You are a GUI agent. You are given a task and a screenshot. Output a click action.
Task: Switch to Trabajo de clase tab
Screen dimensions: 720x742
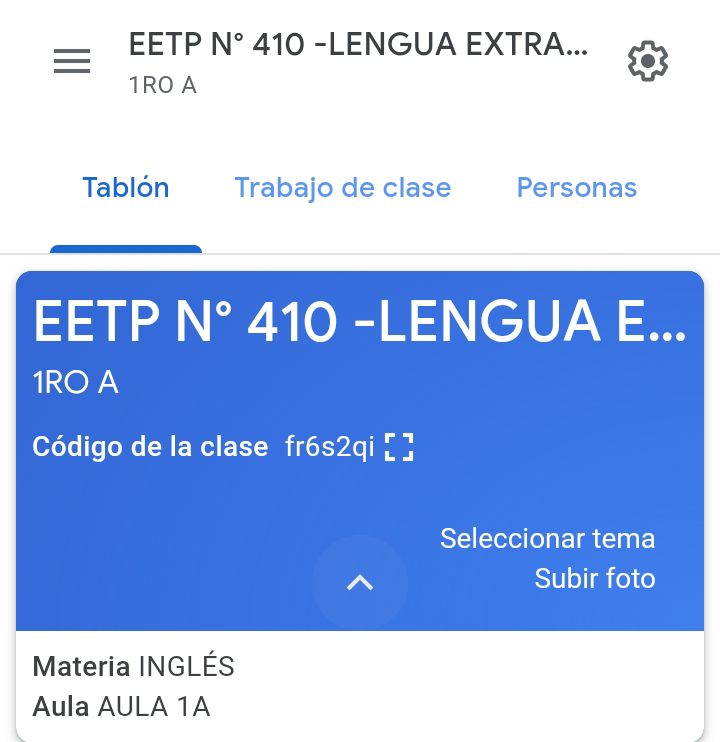point(342,188)
